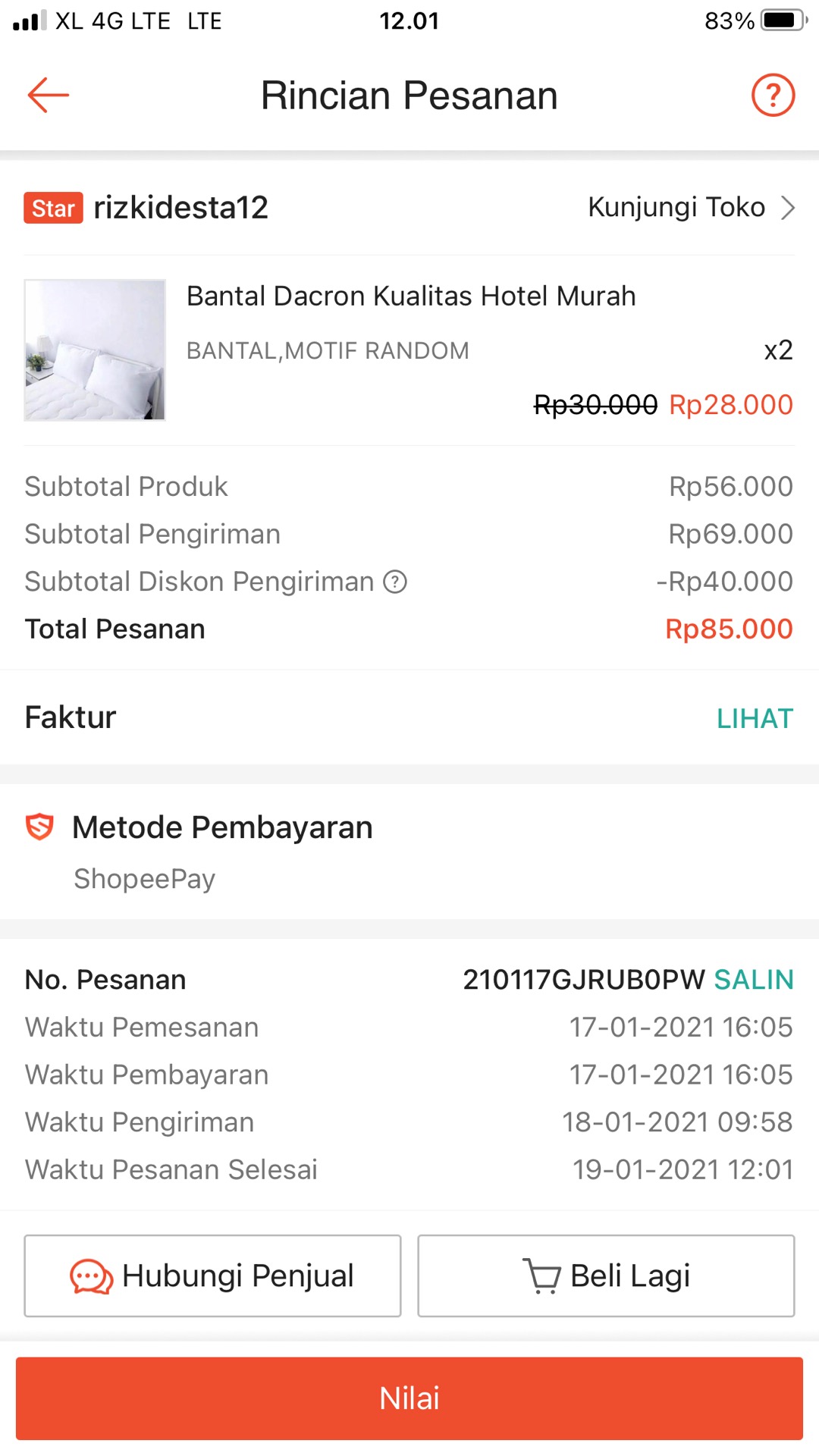Open the Faktur details with LIHAT

pos(755,717)
